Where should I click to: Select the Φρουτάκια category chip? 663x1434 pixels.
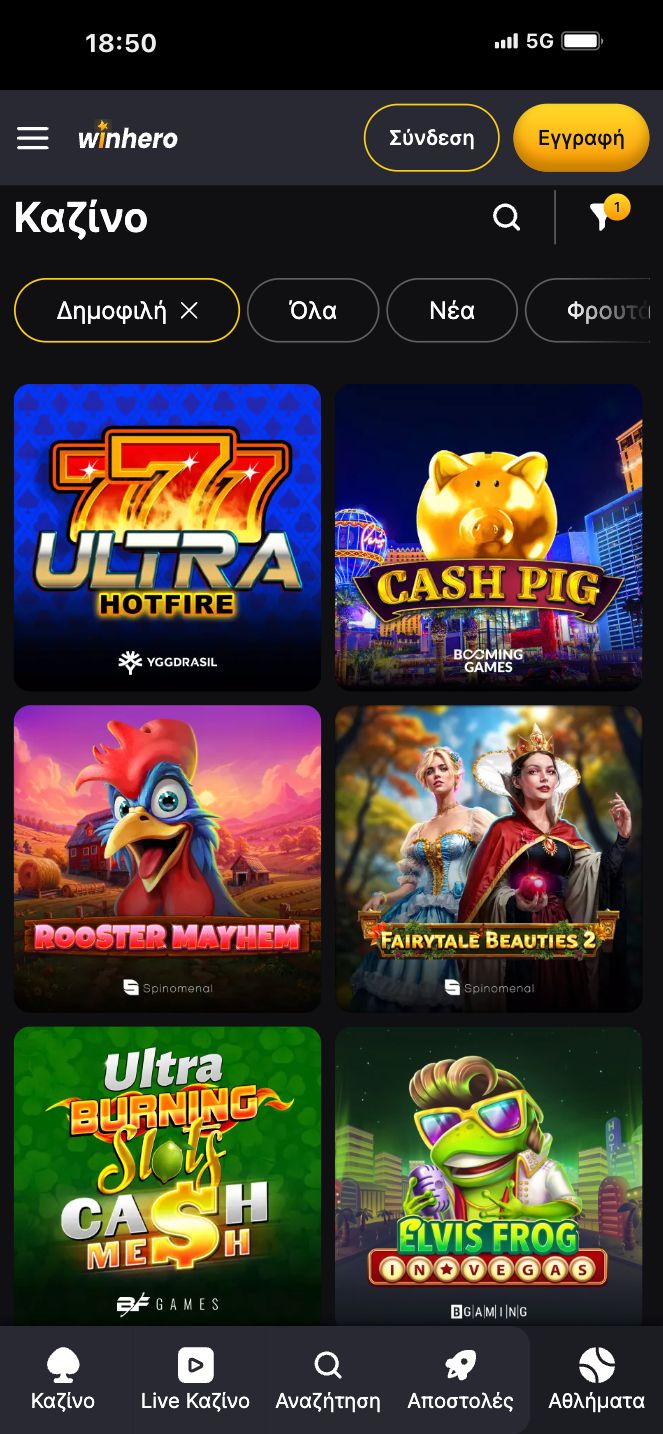[x=600, y=311]
